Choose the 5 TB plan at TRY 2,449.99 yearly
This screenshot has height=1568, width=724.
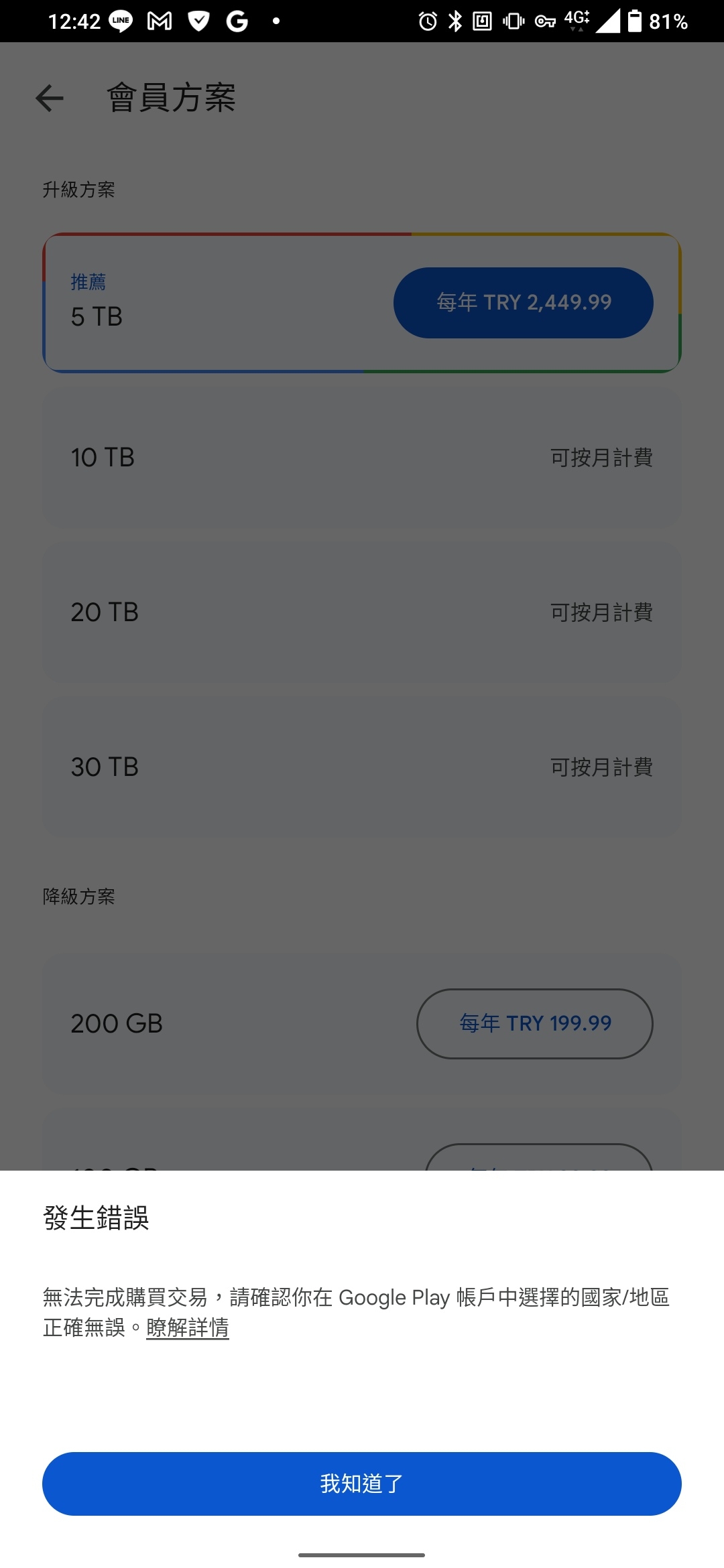click(523, 303)
